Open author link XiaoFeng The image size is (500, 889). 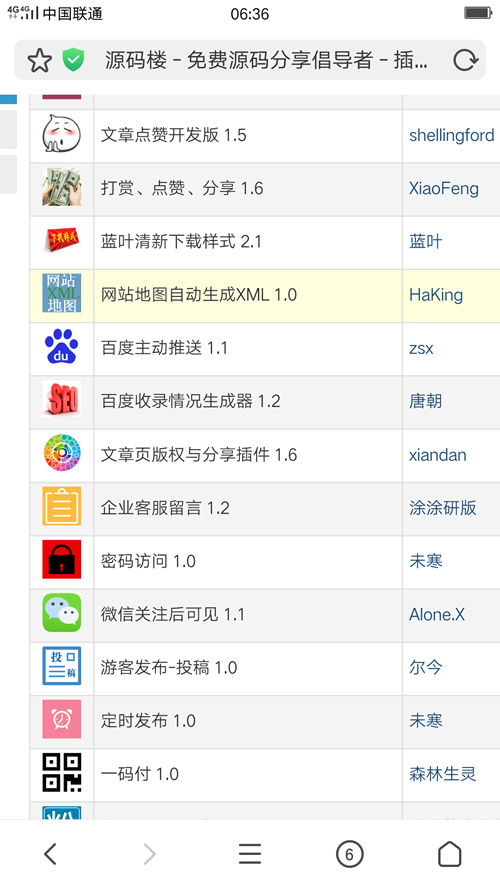coord(444,189)
